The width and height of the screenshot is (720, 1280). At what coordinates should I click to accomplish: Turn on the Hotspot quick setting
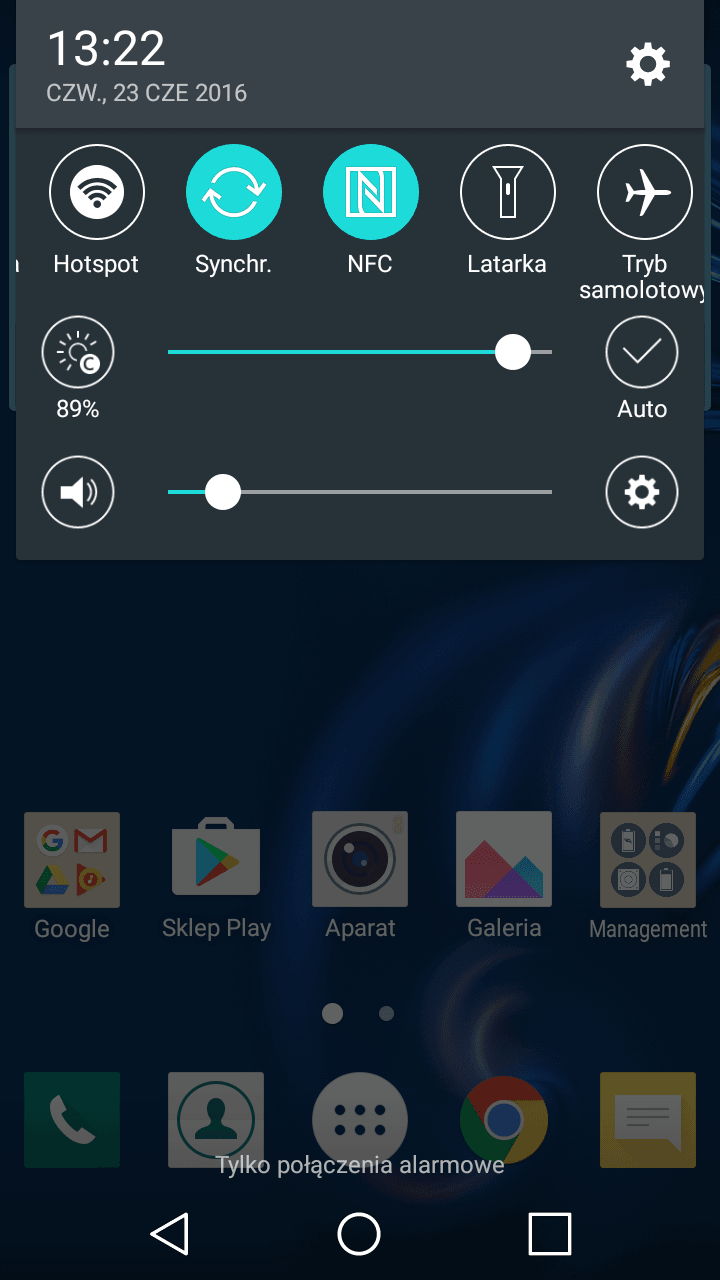pos(97,192)
